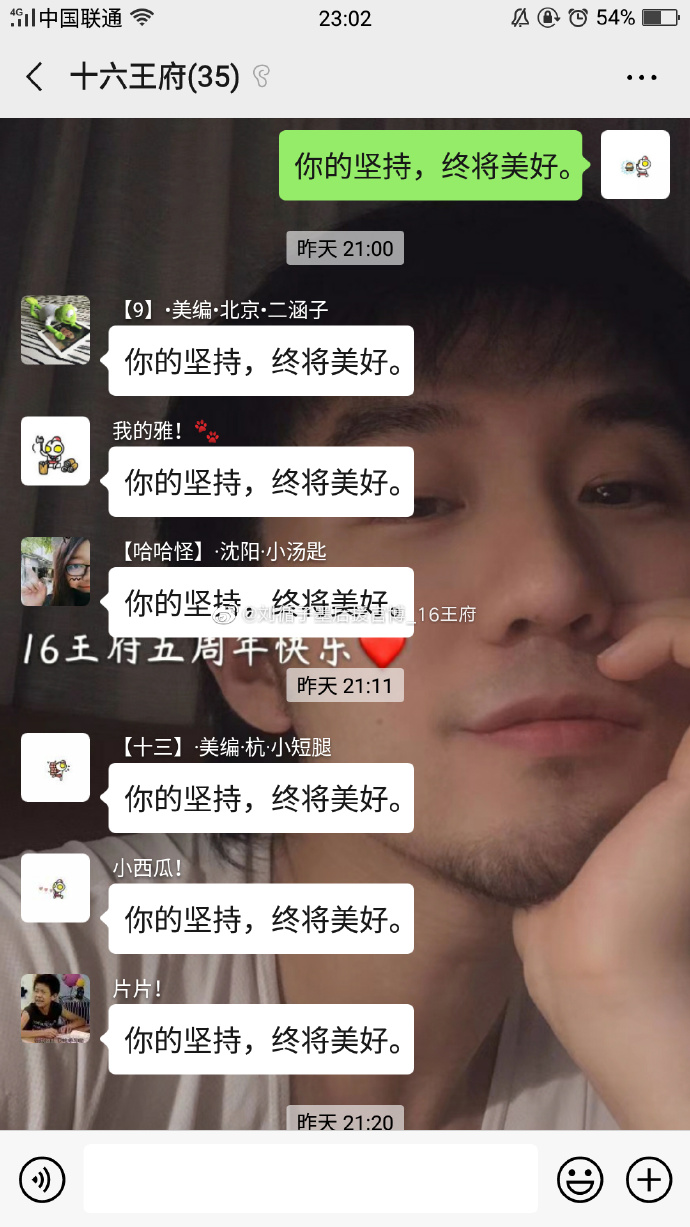The image size is (690, 1227).
Task: View profile of 片片!
Action: 56,1008
